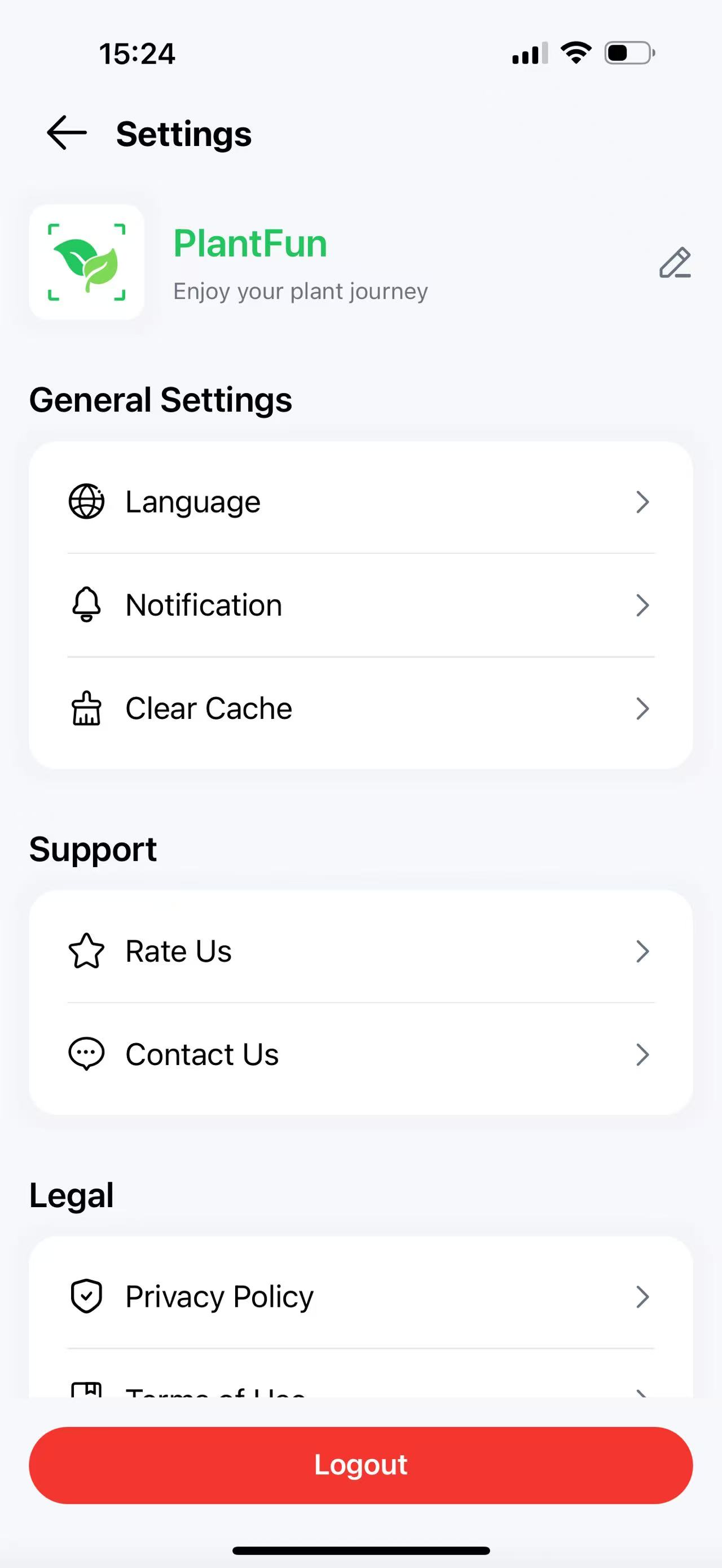The height and width of the screenshot is (1568, 722).
Task: Edit the PlantFun profile with the pencil icon
Action: point(675,262)
